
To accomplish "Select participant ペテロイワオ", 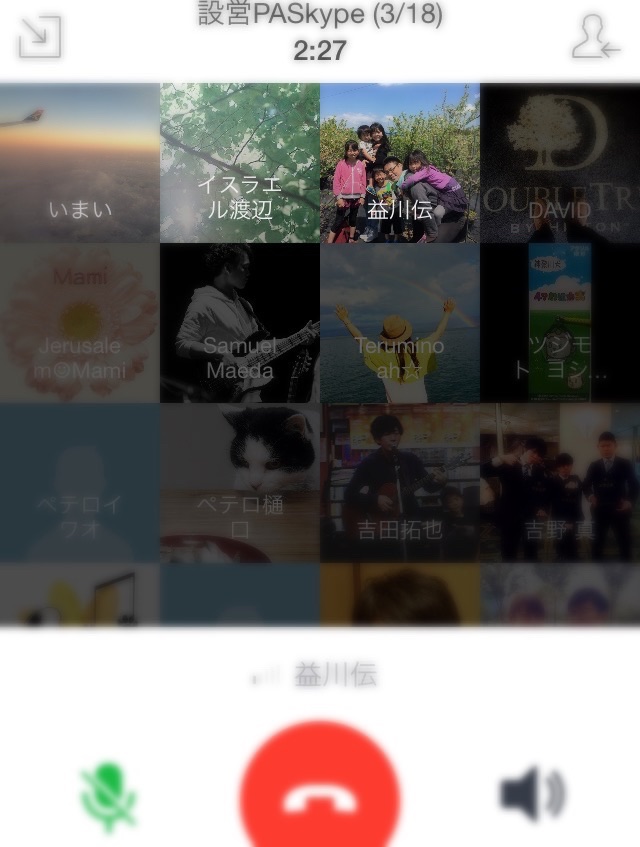I will 80,483.
